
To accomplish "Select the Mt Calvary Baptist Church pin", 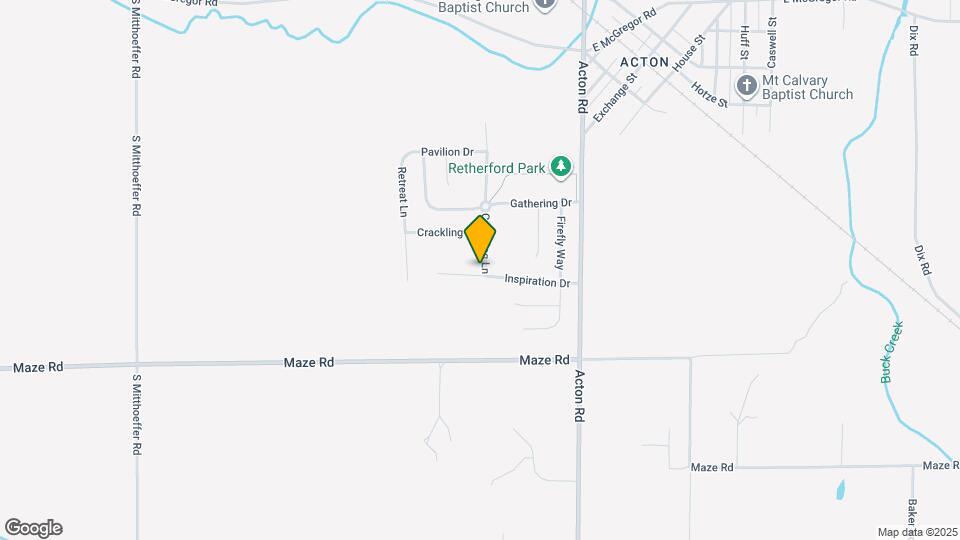I will coord(747,86).
